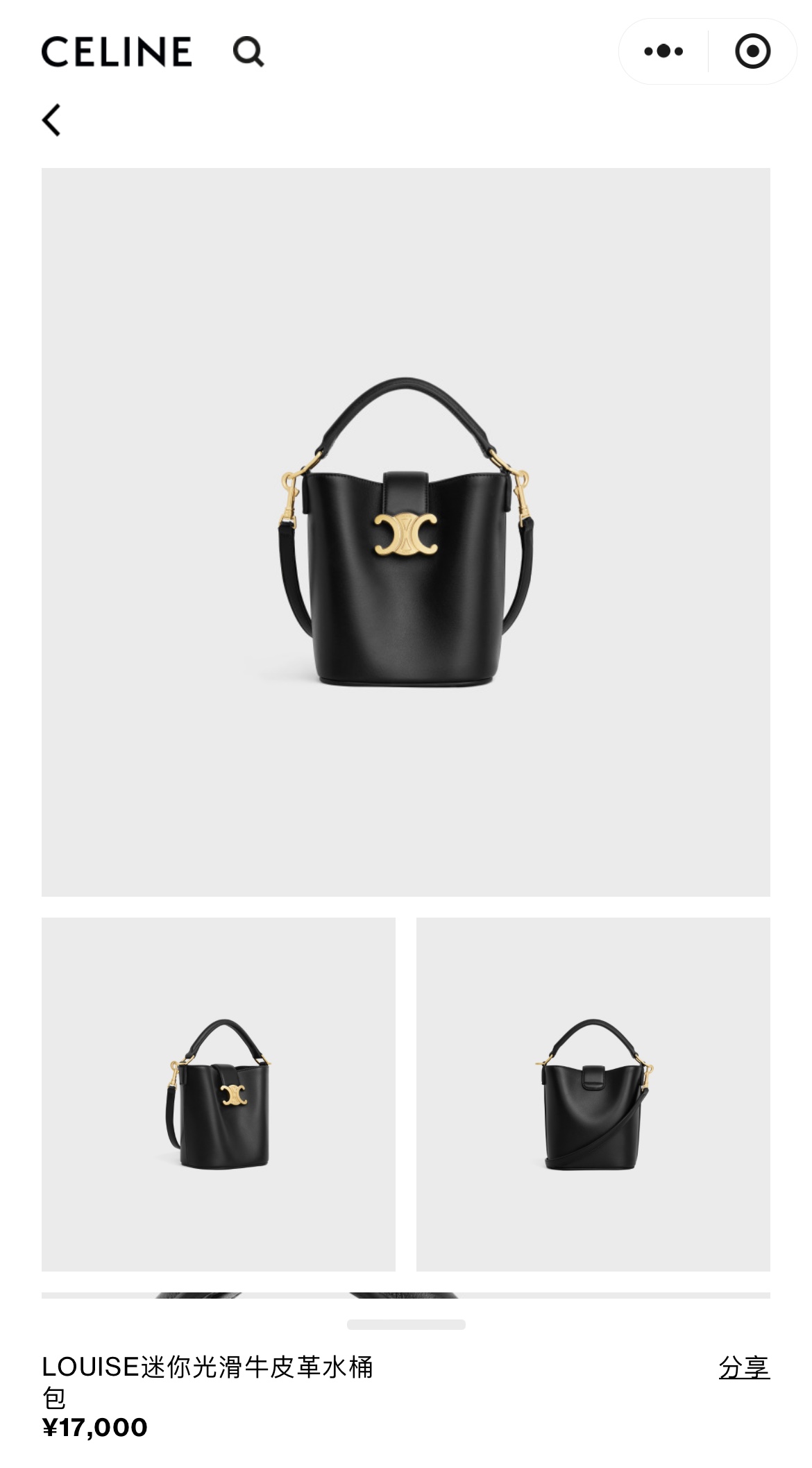Open the back-view bag image
The width and height of the screenshot is (812, 1468).
(593, 1095)
